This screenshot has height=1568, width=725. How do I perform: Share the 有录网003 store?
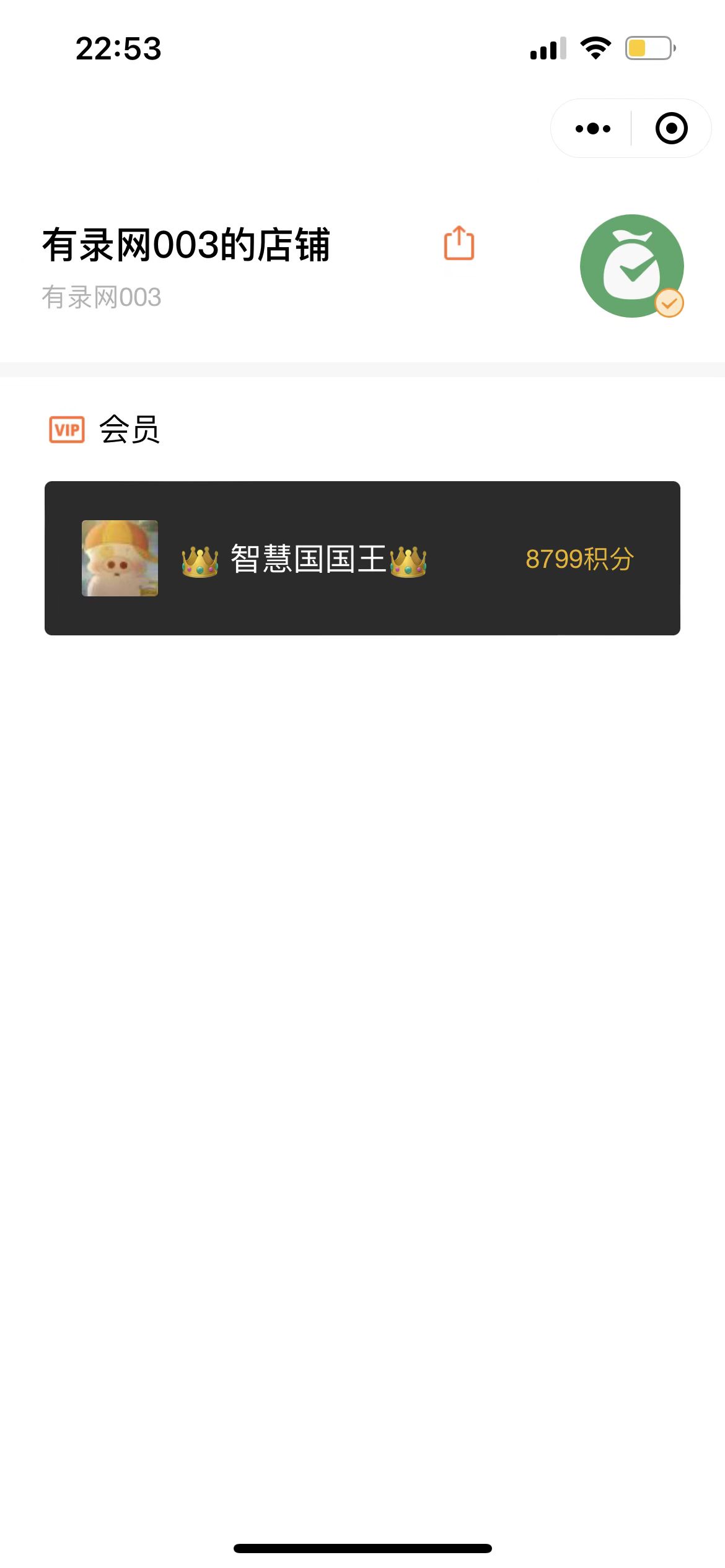459,243
